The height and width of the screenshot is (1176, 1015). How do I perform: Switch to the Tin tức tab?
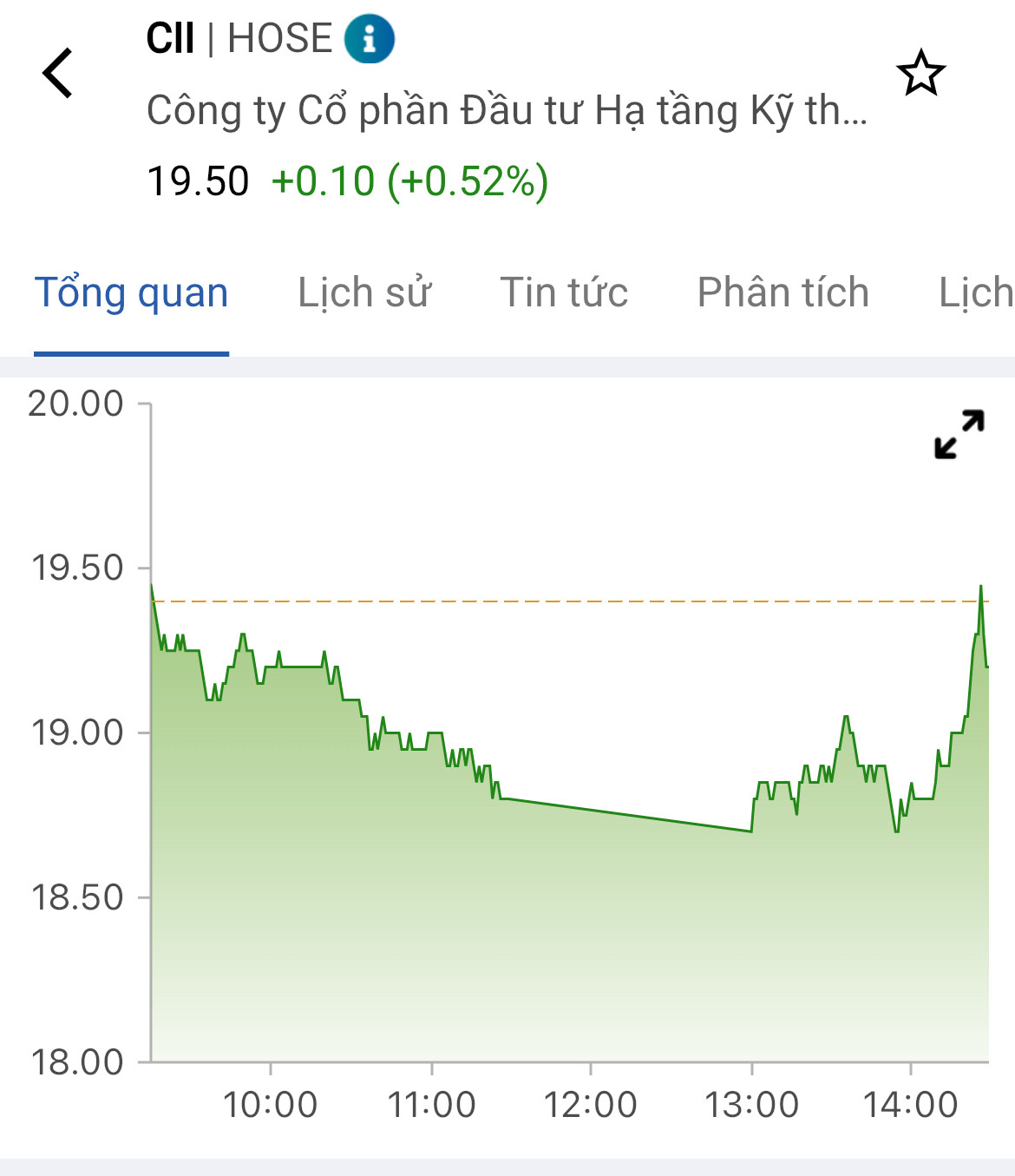tap(564, 293)
